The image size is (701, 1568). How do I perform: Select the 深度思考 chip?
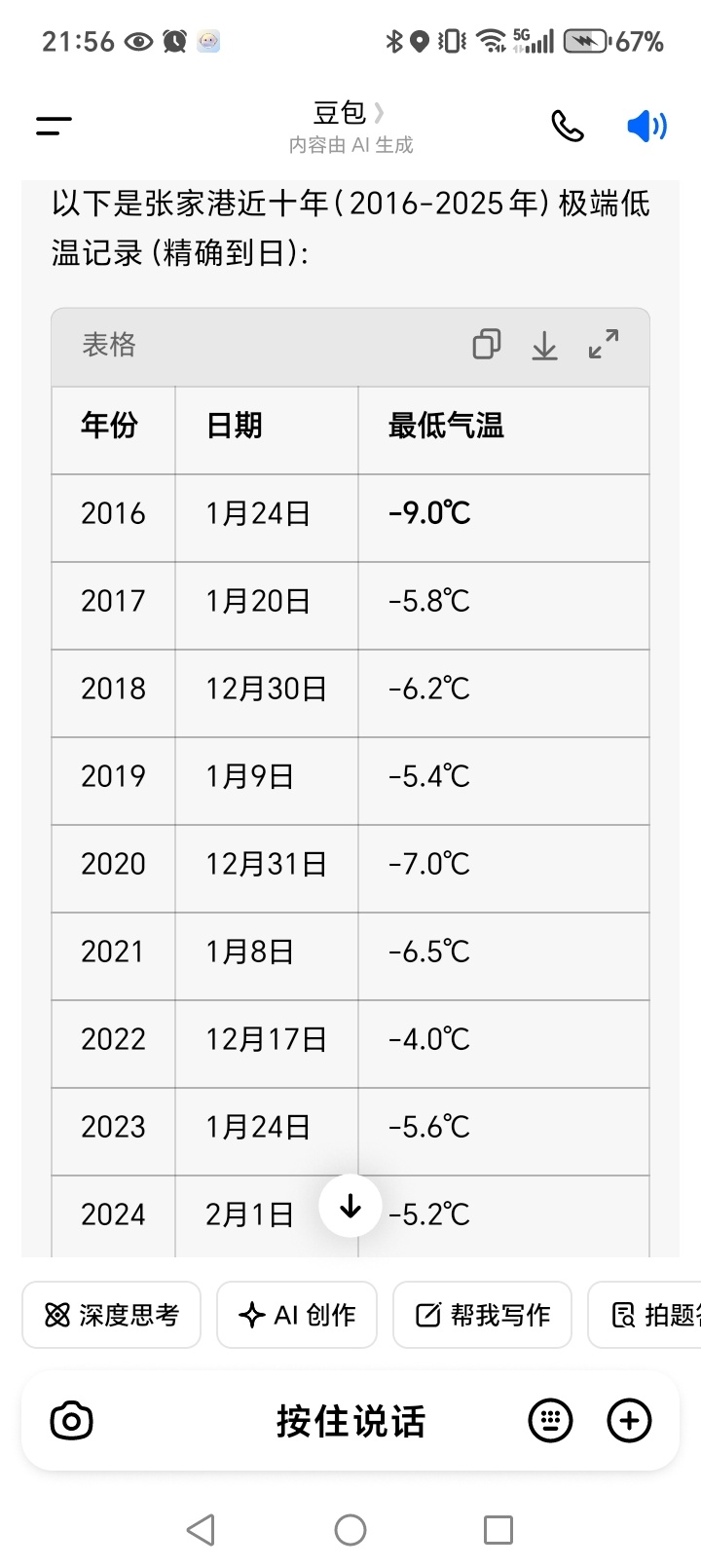point(112,1315)
